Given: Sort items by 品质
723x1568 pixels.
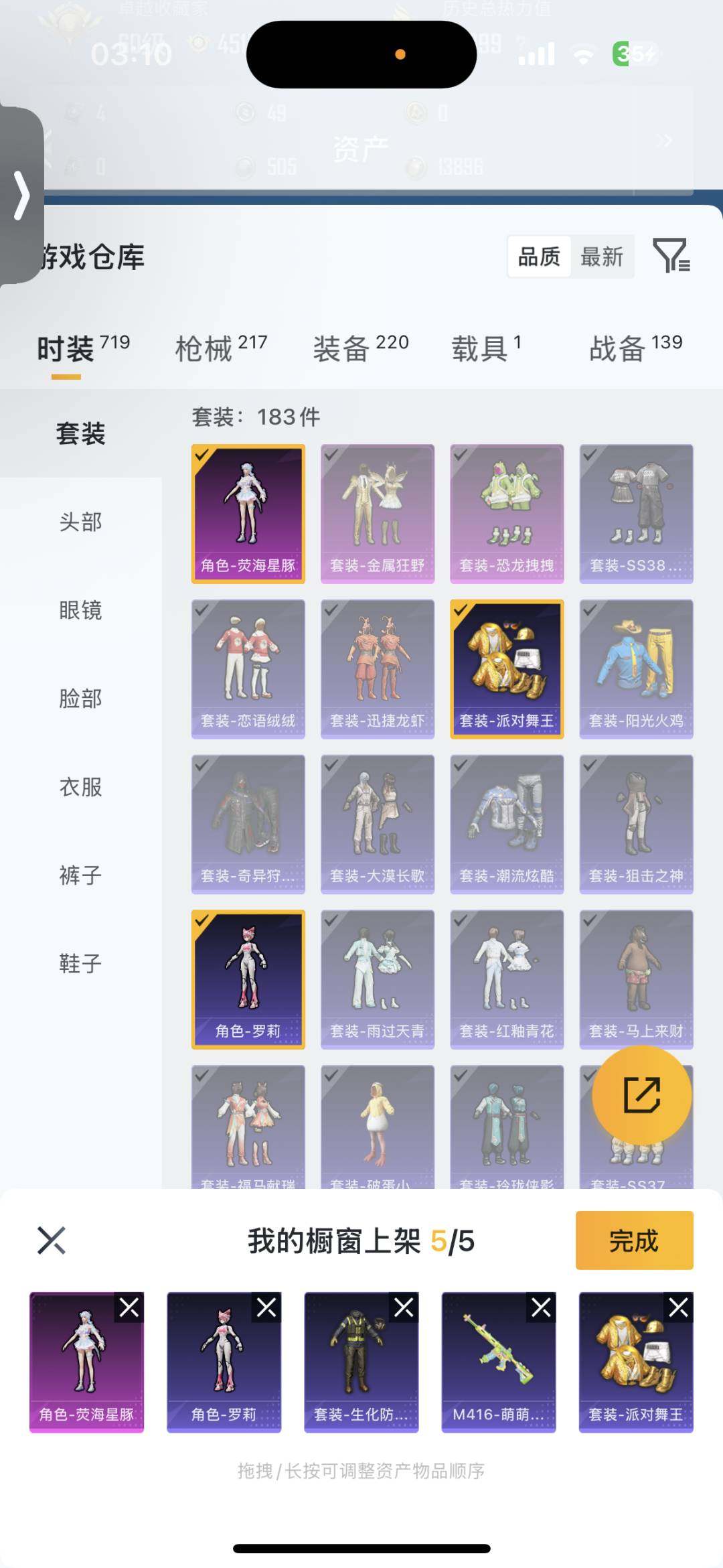Looking at the screenshot, I should [x=540, y=257].
